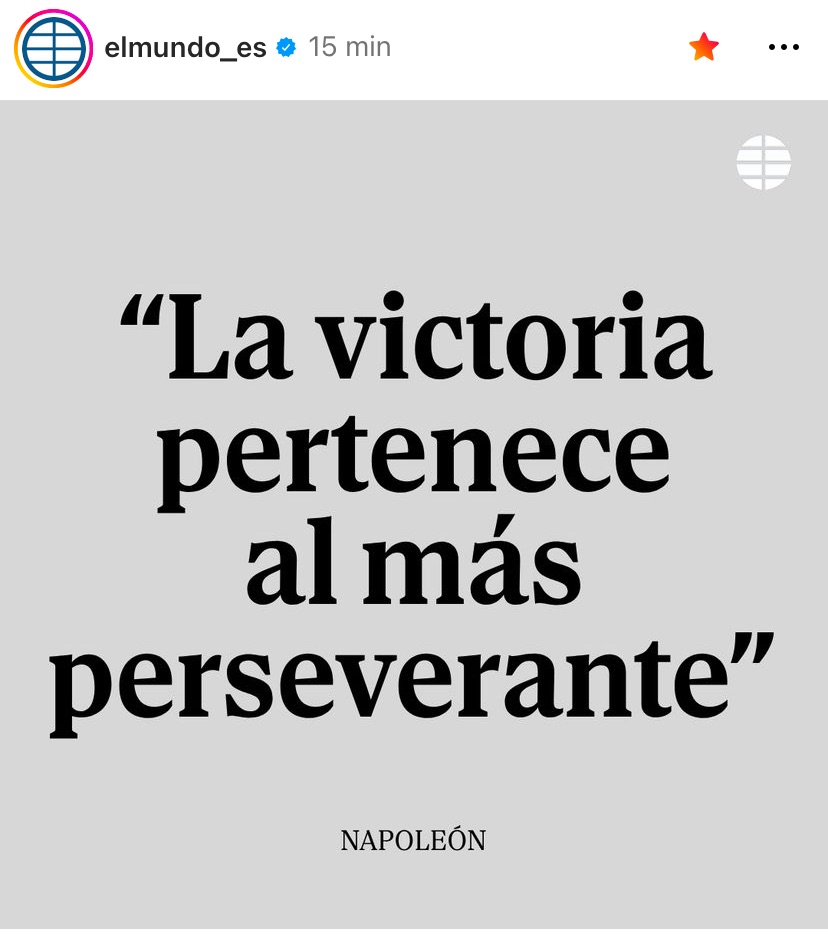
Task: Open the elmundo_es username profile
Action: (185, 48)
